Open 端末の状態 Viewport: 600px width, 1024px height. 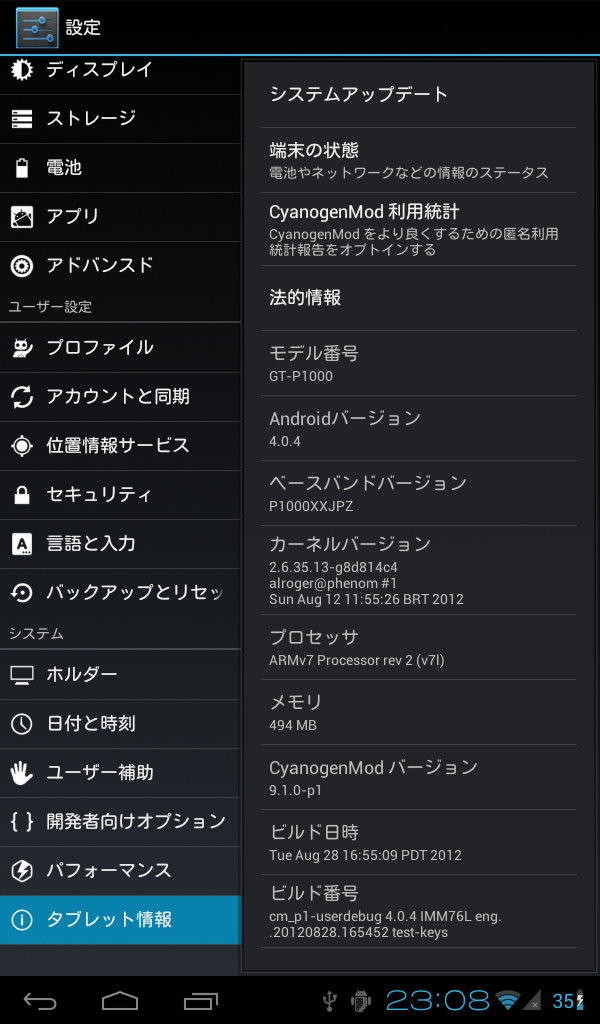point(418,160)
